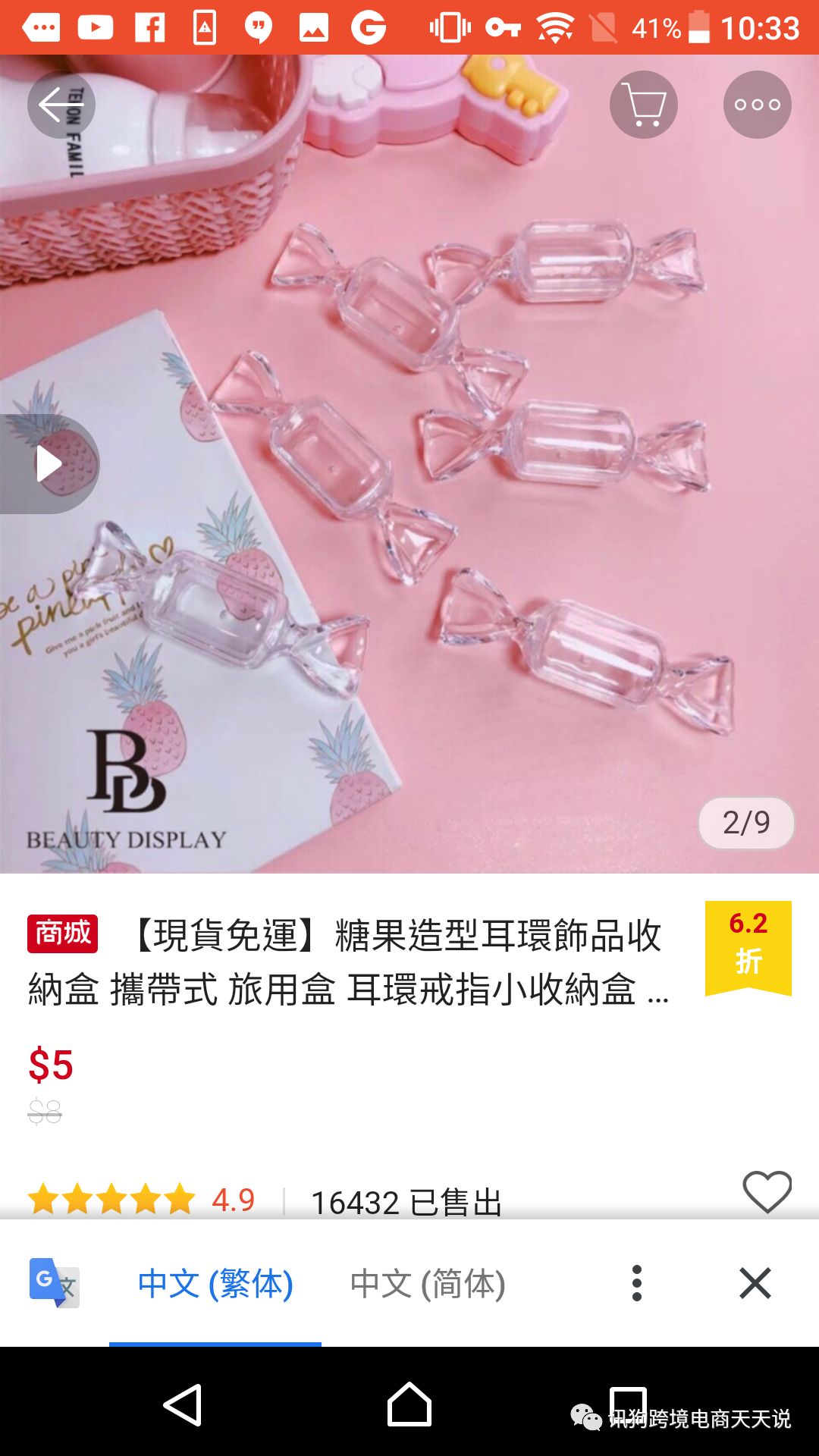
Task: Switch translation to 中文 (简体)
Action: click(428, 1284)
